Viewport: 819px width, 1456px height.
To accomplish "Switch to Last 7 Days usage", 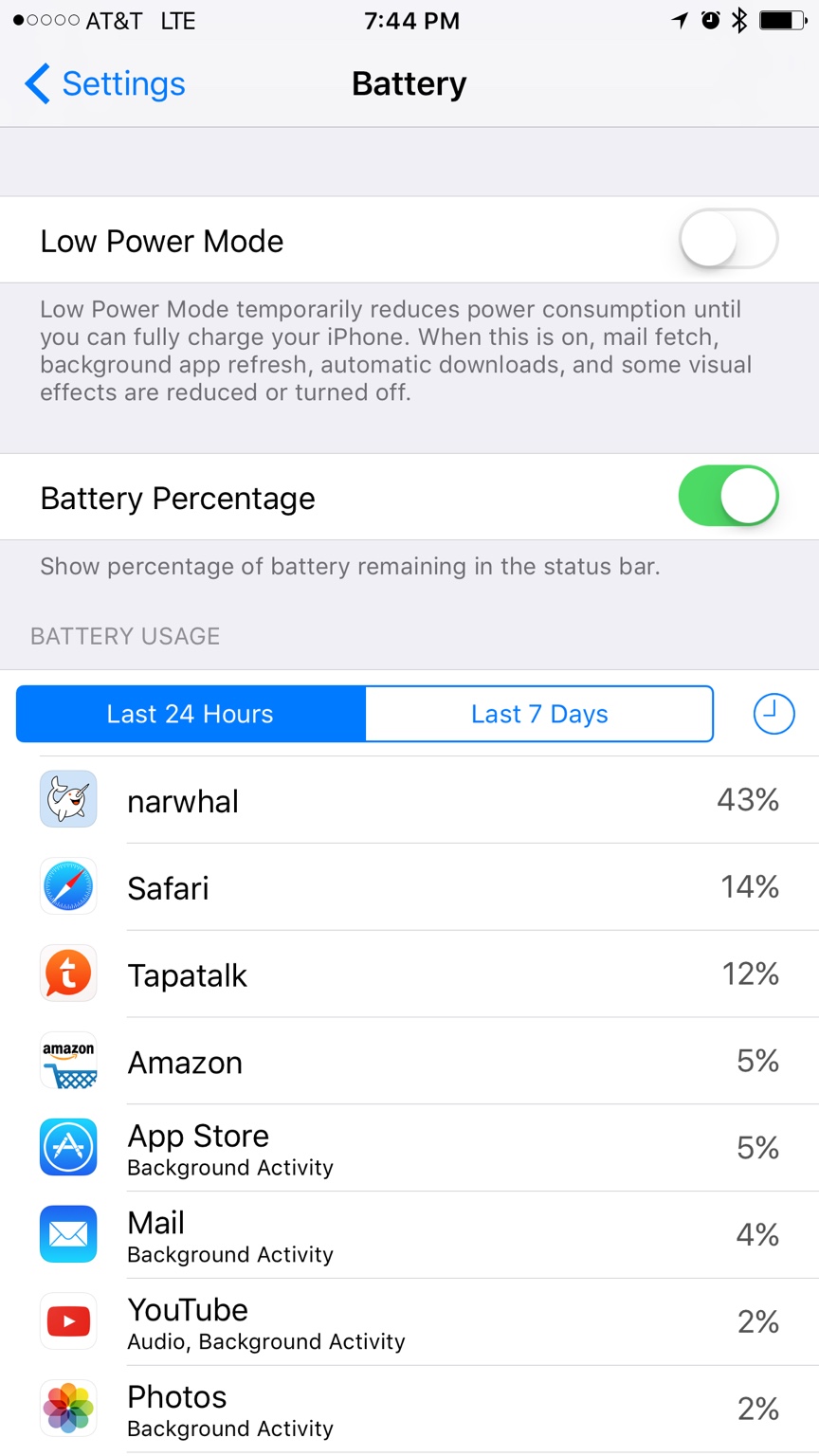I will point(538,714).
